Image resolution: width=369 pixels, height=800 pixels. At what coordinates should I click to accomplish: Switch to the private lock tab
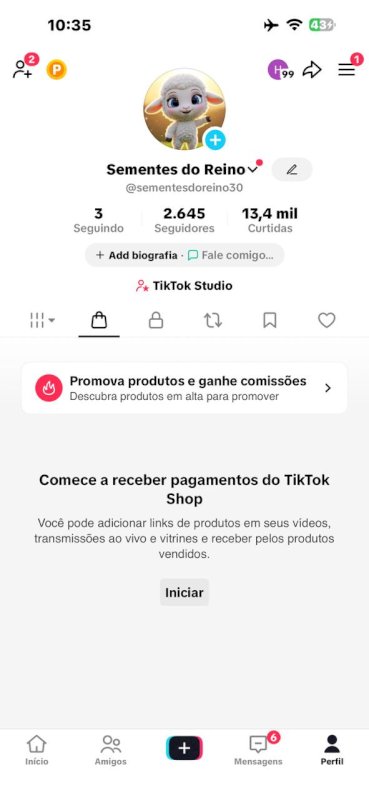click(156, 320)
